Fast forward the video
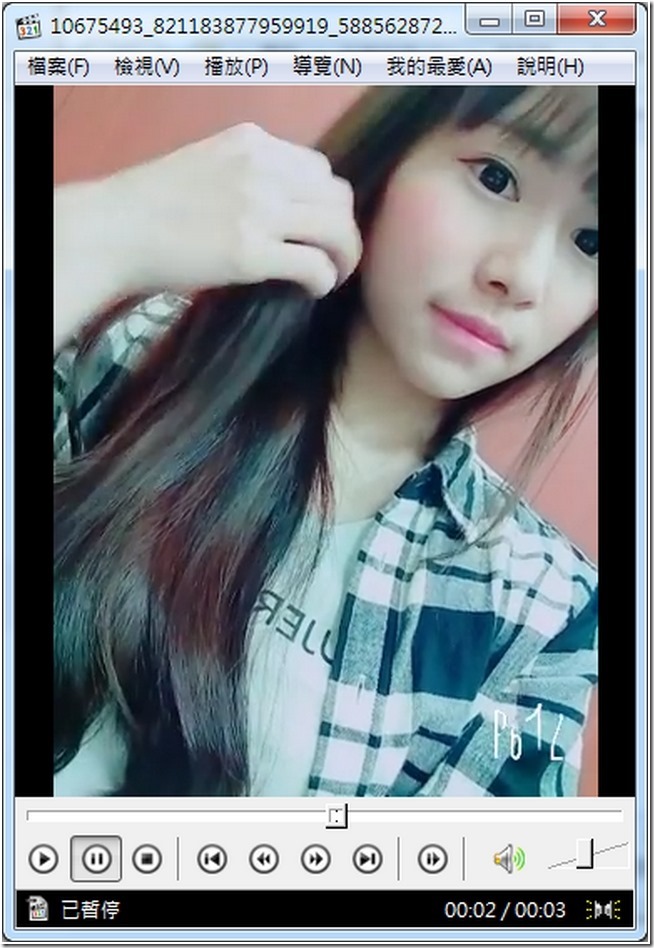The width and height of the screenshot is (654, 948). [x=315, y=858]
